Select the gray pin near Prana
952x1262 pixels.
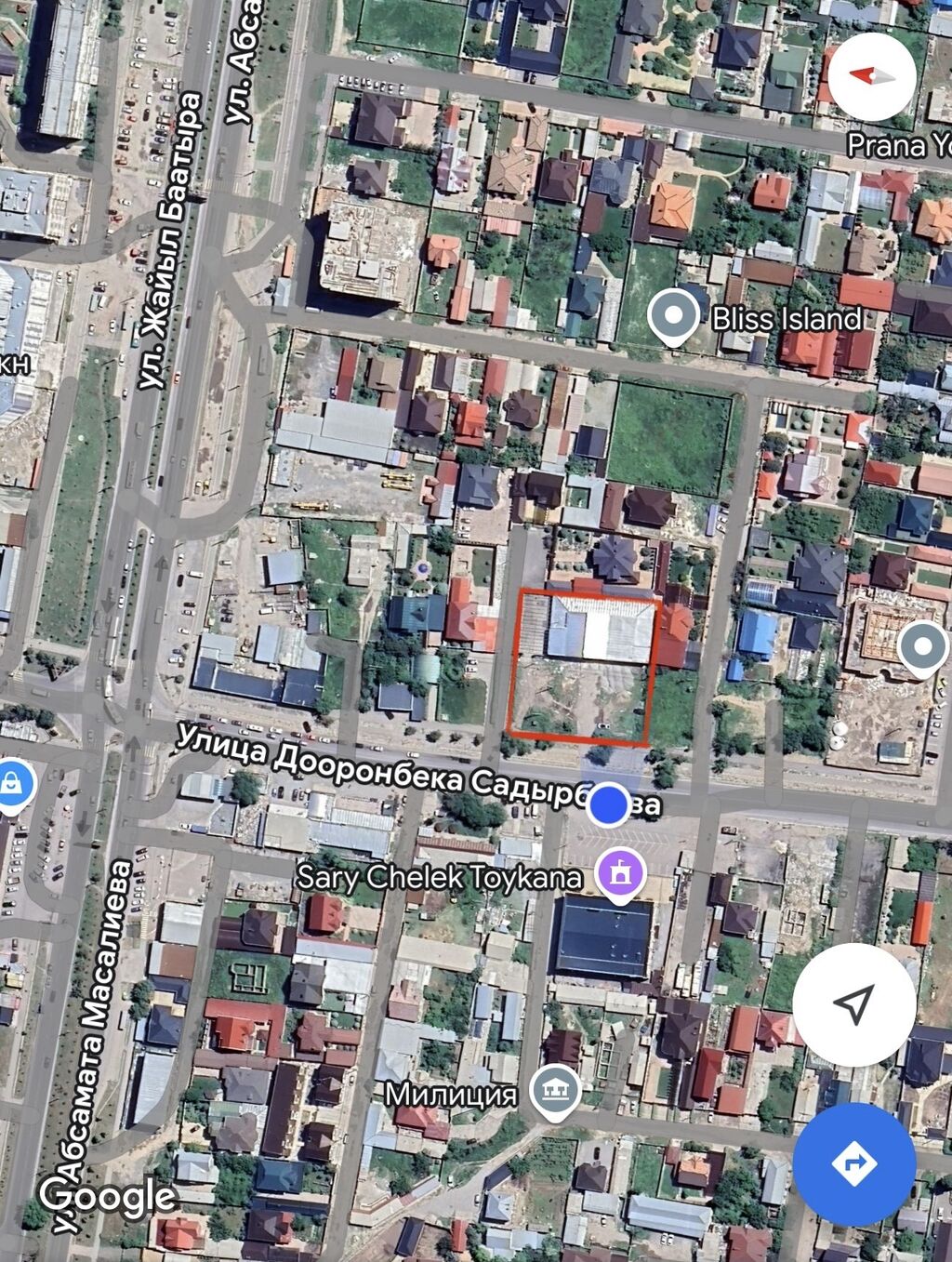click(923, 645)
